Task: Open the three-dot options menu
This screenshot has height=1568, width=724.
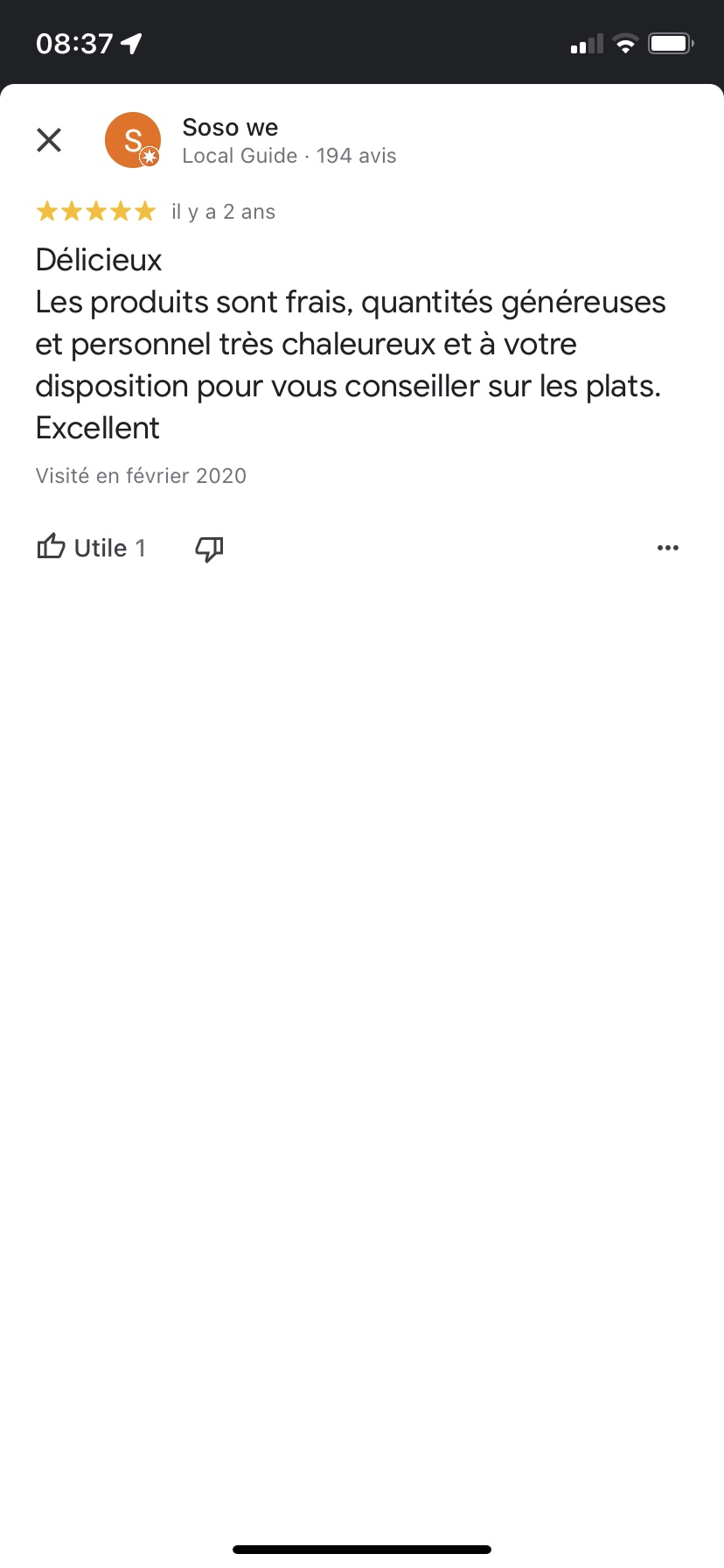Action: coord(668,548)
